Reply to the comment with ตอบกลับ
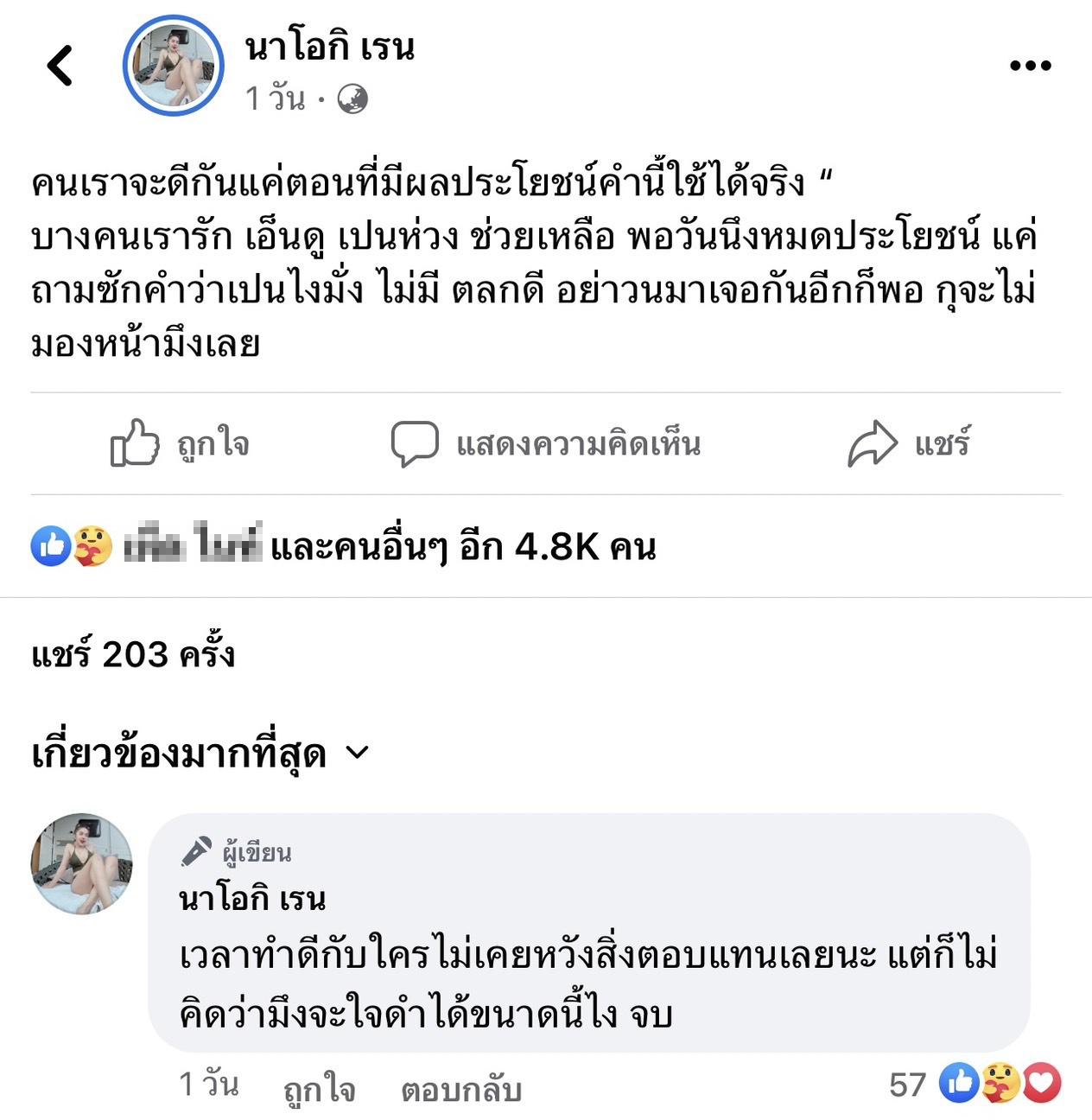 (x=461, y=1089)
